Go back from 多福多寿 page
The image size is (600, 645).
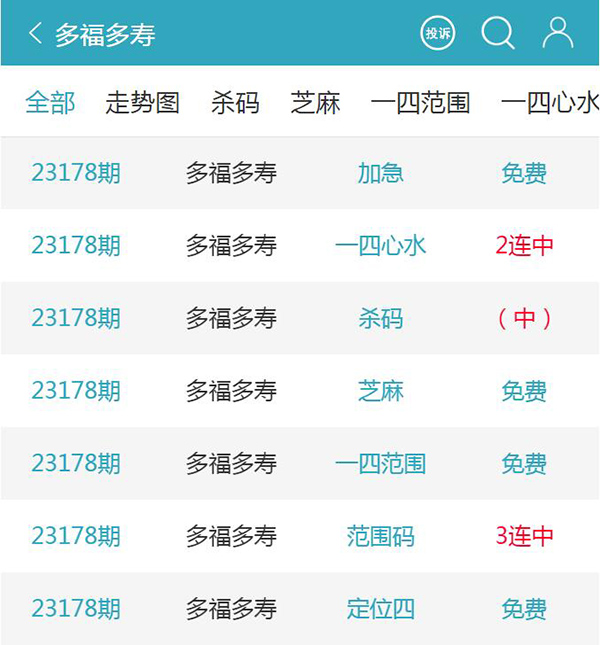pos(35,34)
